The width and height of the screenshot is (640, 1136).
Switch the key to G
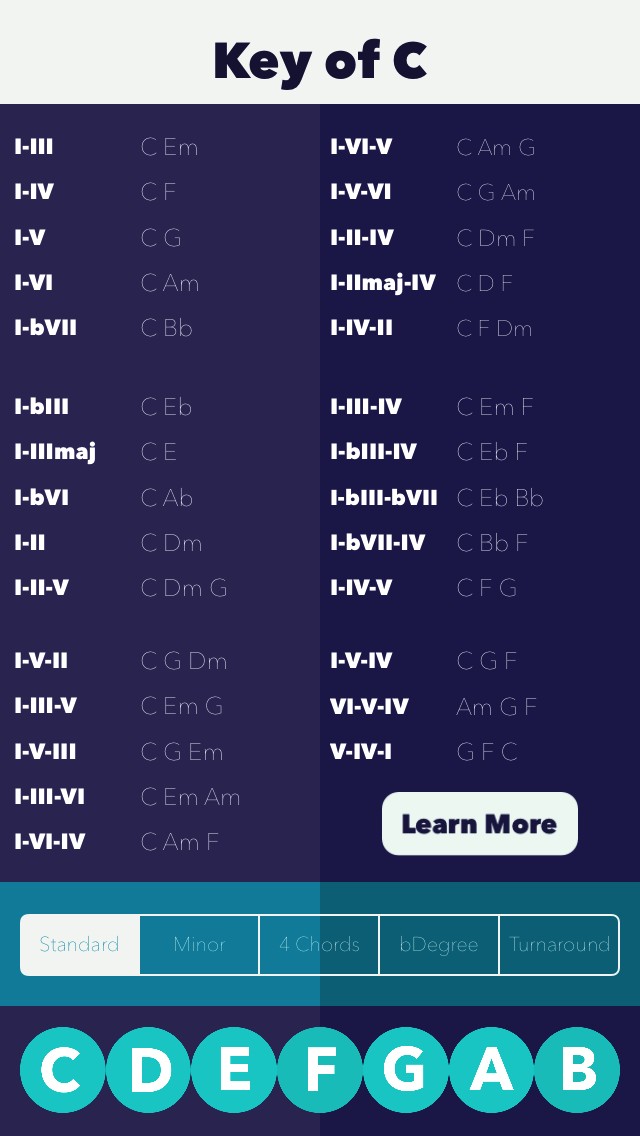point(405,1069)
